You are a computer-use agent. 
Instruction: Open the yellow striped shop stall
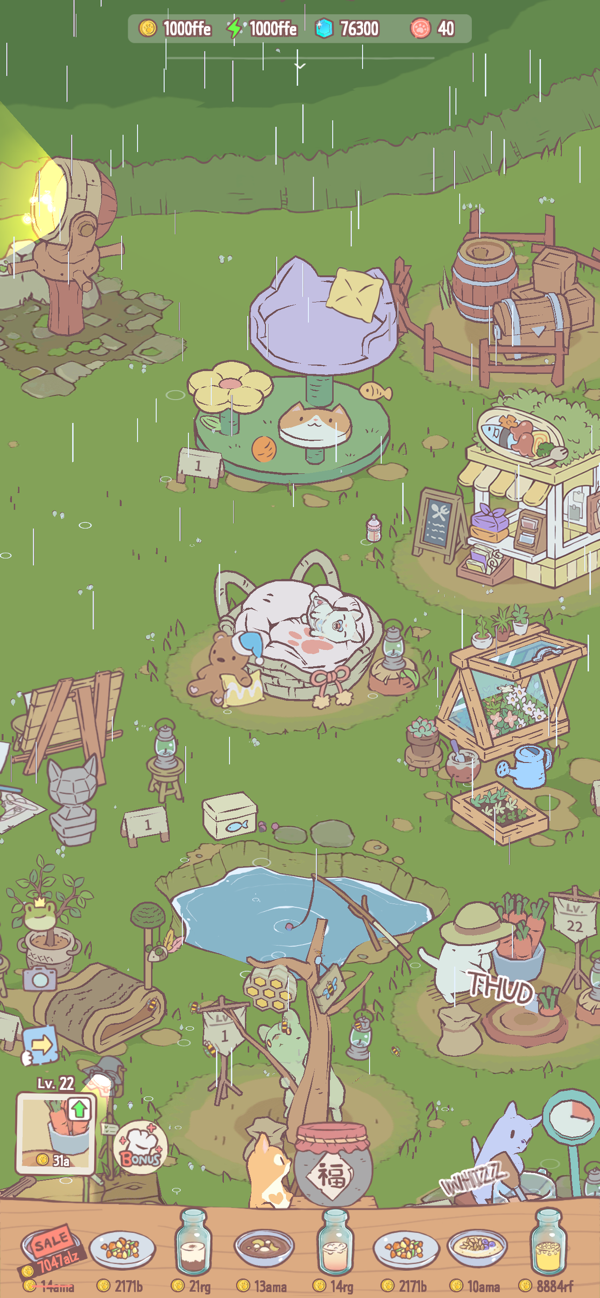(523, 498)
